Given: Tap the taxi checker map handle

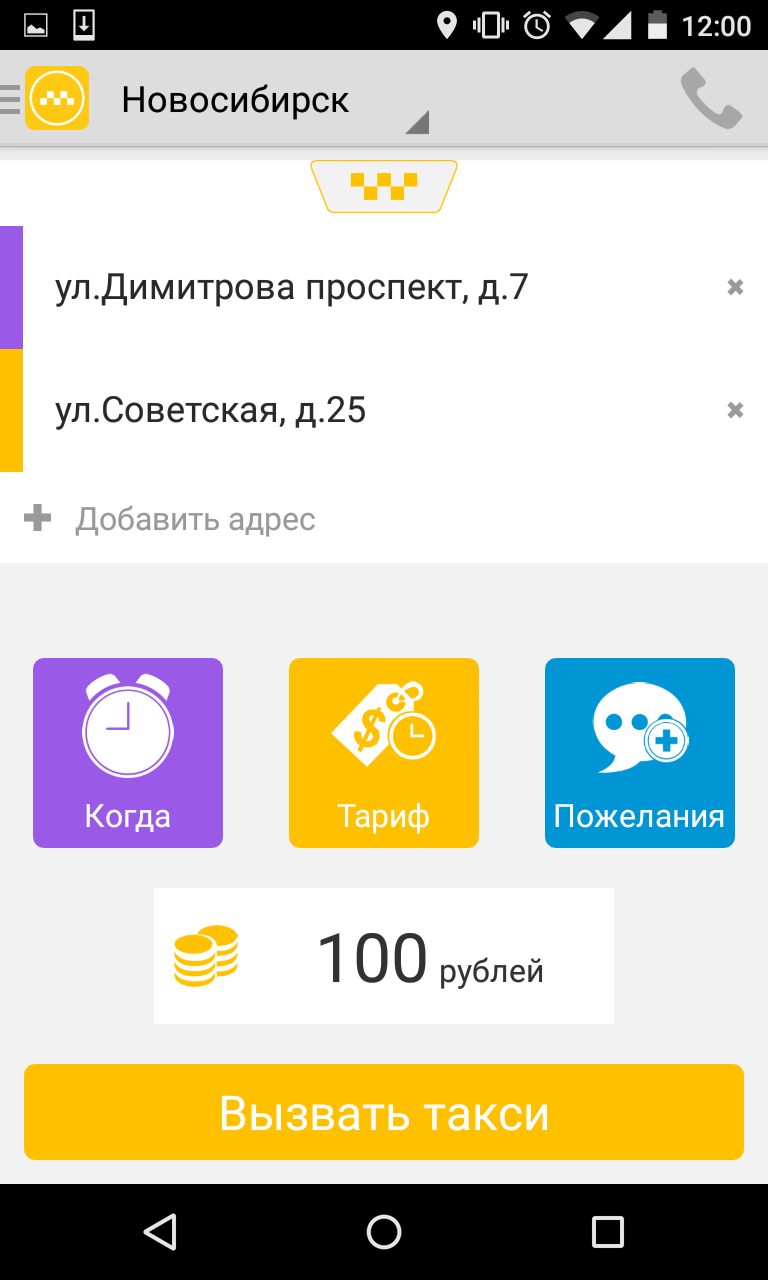Looking at the screenshot, I should (384, 186).
